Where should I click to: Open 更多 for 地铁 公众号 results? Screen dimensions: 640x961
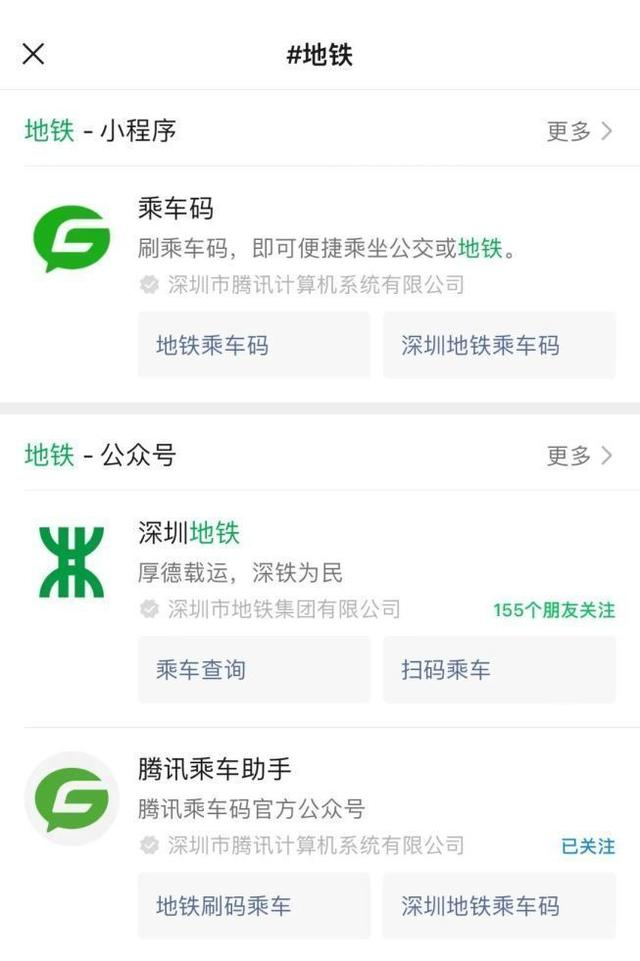pos(579,456)
